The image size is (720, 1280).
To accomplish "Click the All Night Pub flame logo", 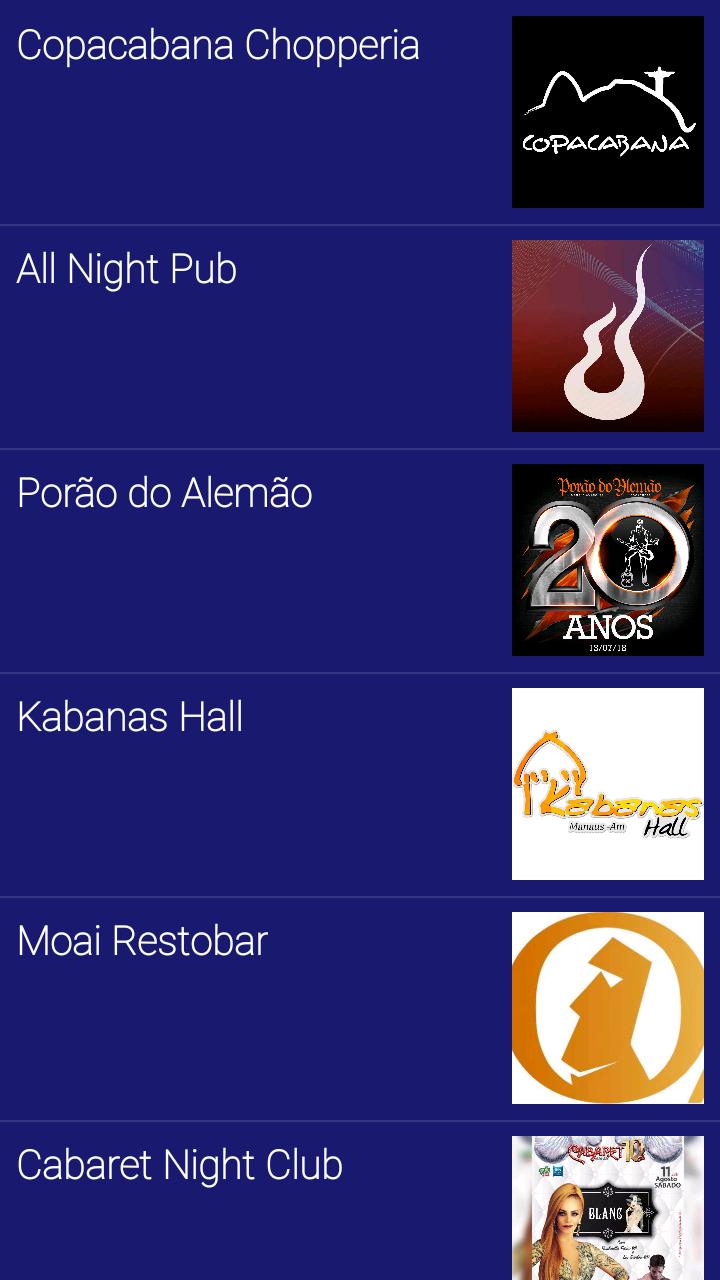I will tap(608, 335).
